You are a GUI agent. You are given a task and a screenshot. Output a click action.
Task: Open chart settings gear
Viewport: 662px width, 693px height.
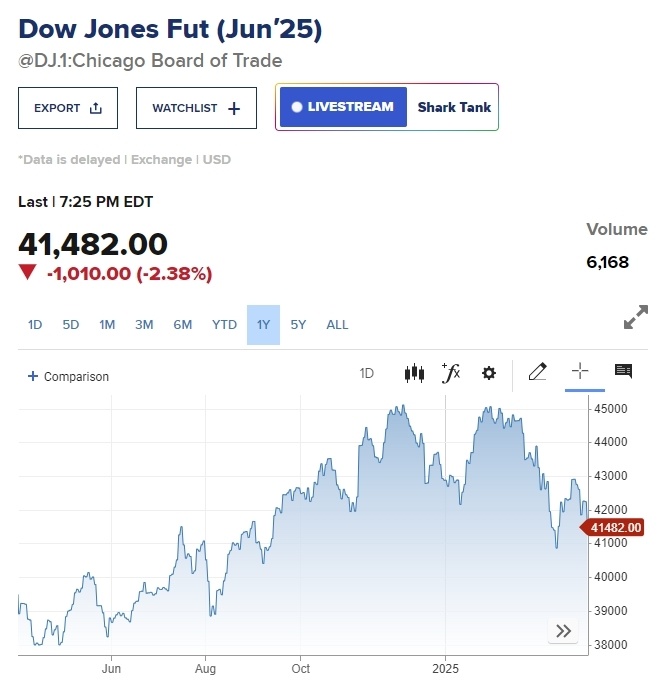tap(488, 373)
